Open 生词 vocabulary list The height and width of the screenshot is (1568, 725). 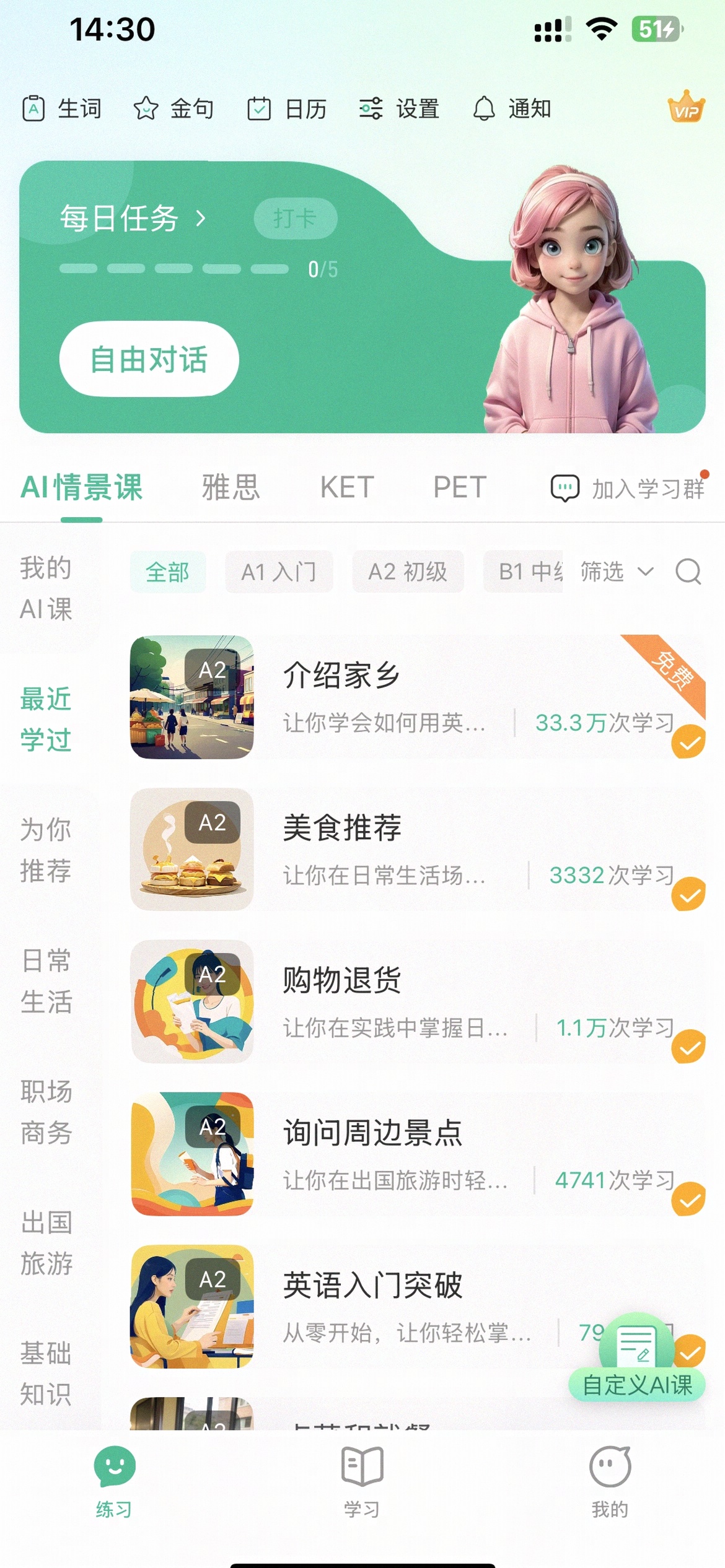tap(61, 108)
